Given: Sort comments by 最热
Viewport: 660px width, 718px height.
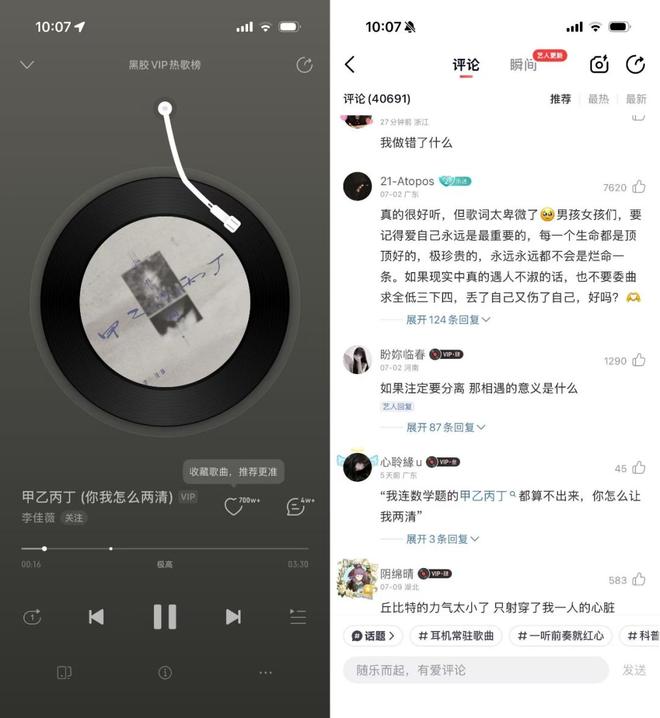Looking at the screenshot, I should 598,99.
